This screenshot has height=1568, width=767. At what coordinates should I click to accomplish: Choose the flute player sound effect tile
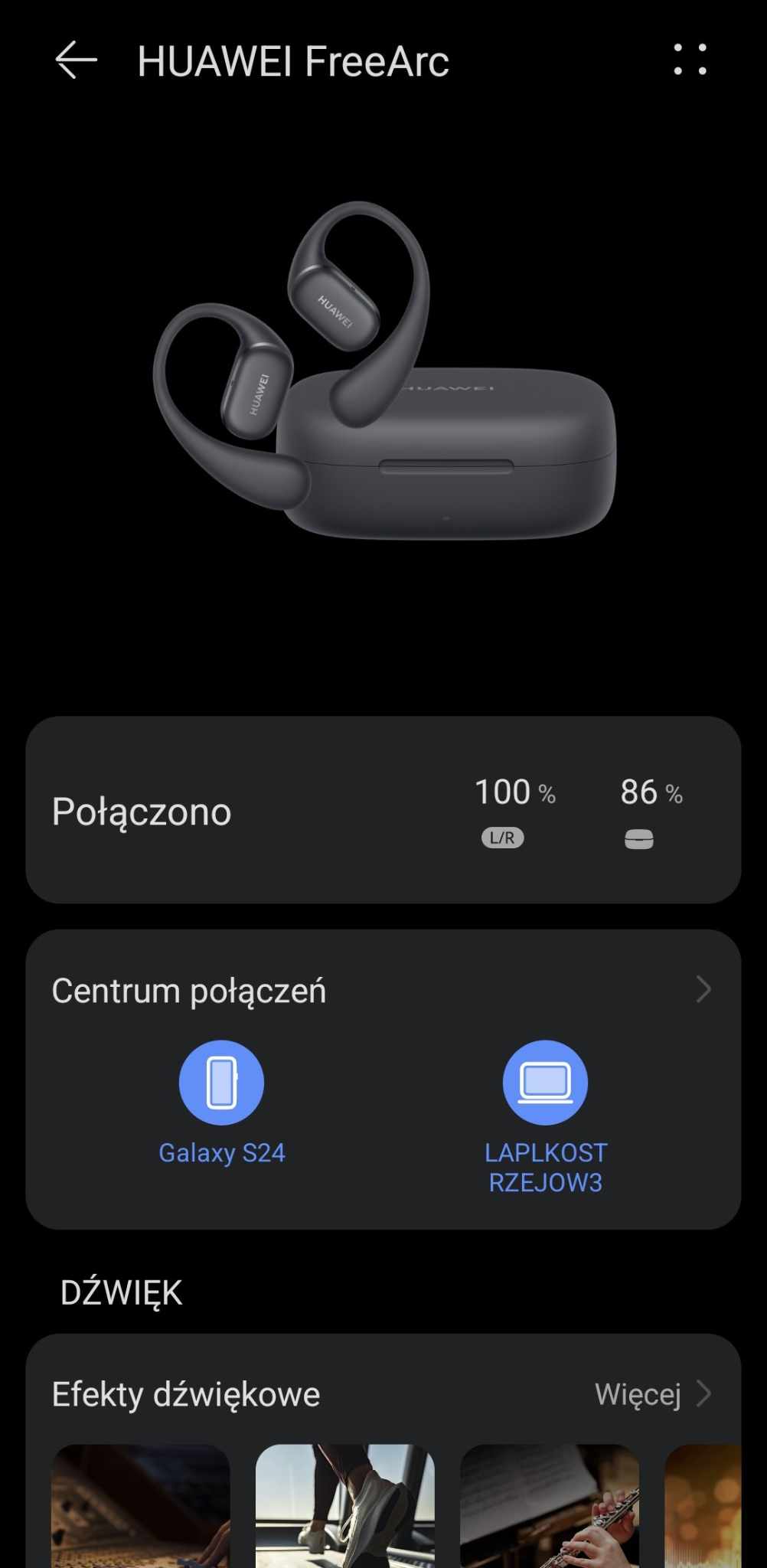click(550, 1505)
